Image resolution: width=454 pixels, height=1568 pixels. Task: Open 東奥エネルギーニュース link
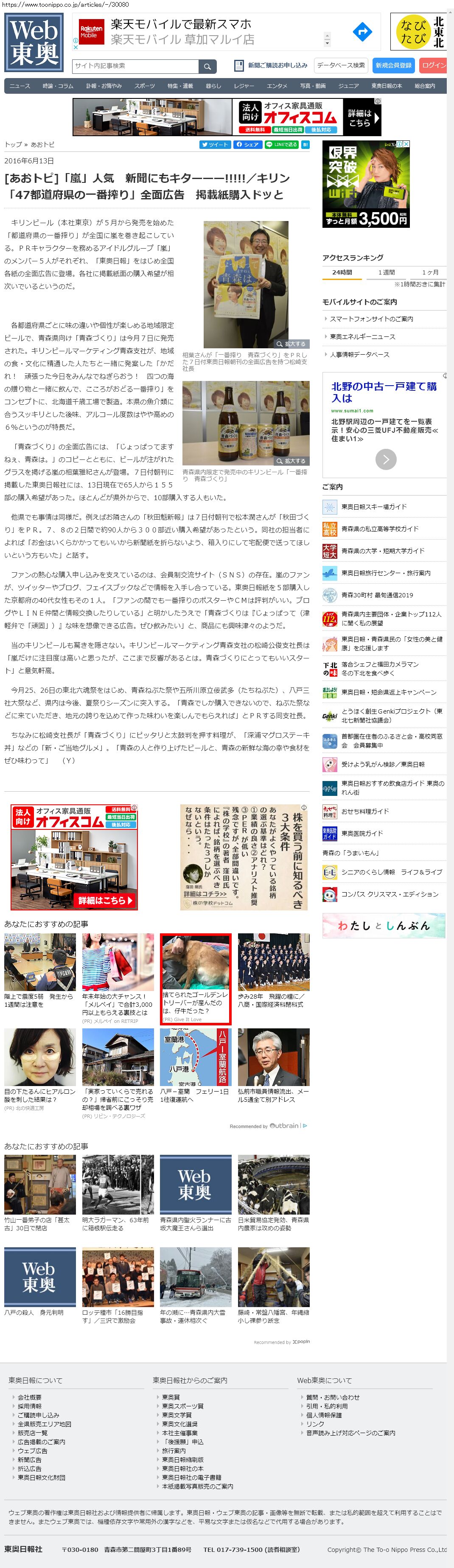coord(362,336)
